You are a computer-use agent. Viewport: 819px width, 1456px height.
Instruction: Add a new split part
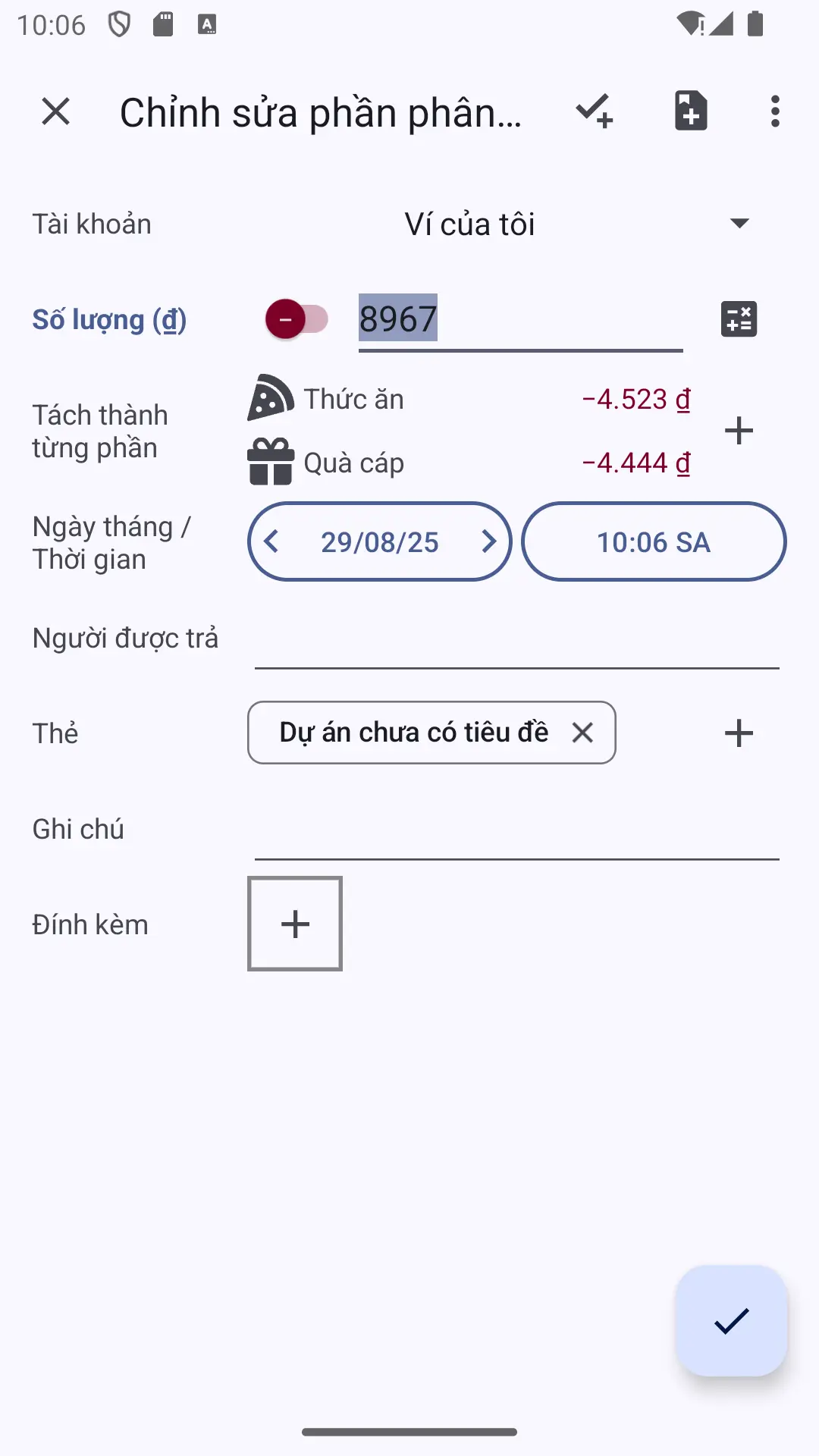pyautogui.click(x=739, y=431)
